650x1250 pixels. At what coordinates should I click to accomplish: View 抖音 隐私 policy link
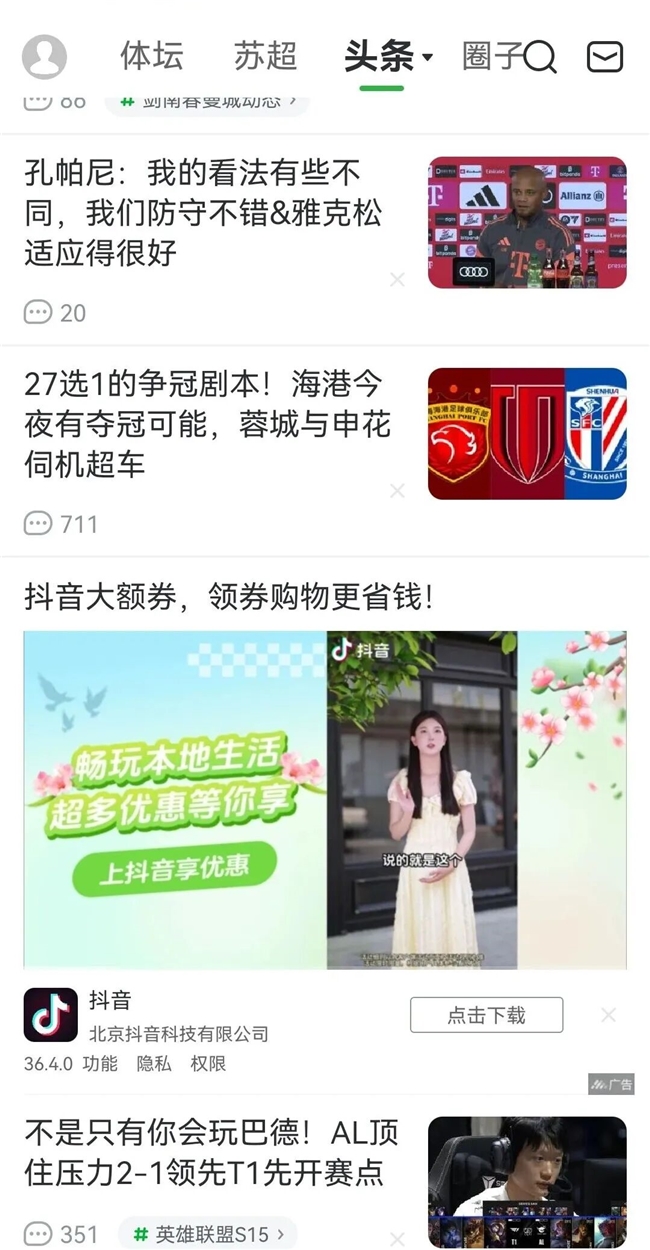[x=154, y=1064]
